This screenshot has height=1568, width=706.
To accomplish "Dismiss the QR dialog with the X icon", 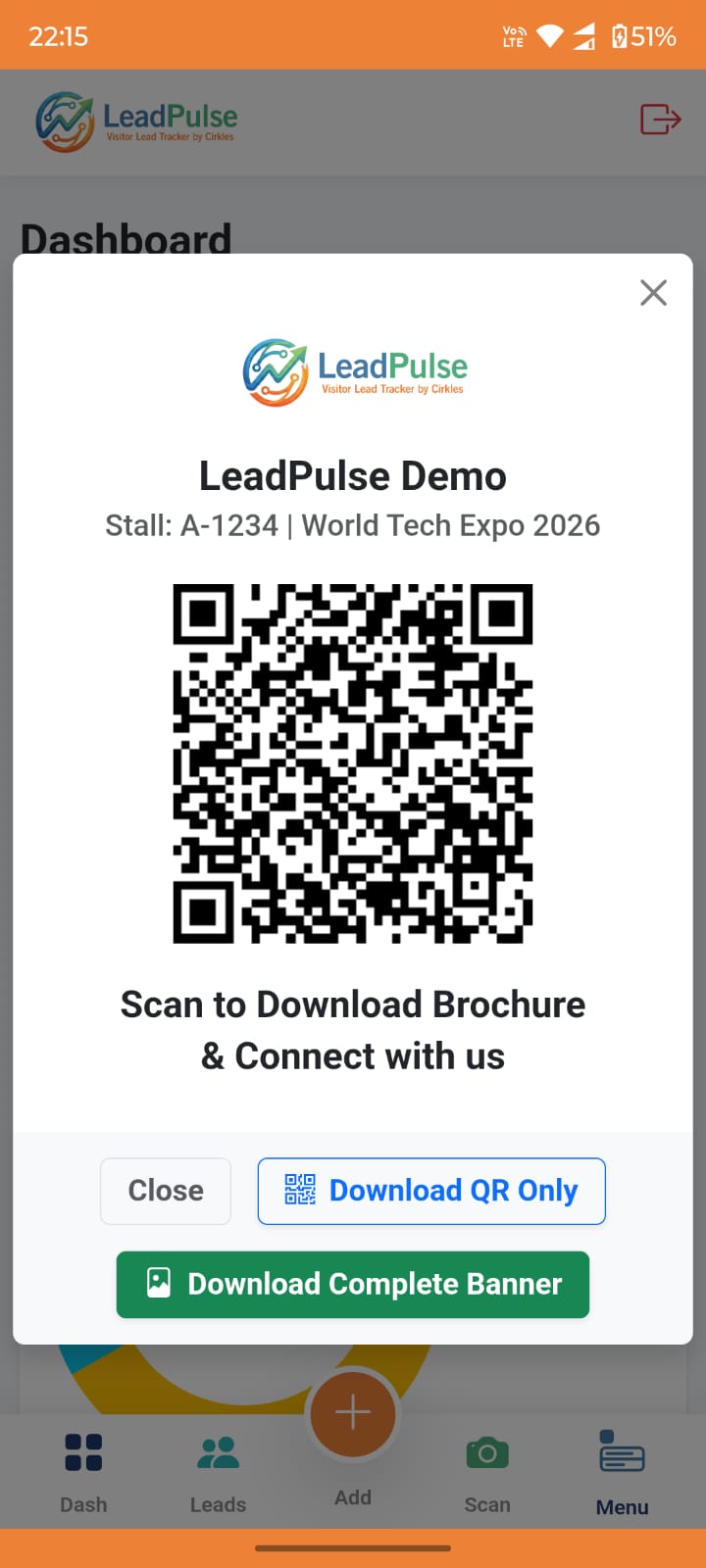I will (x=653, y=292).
